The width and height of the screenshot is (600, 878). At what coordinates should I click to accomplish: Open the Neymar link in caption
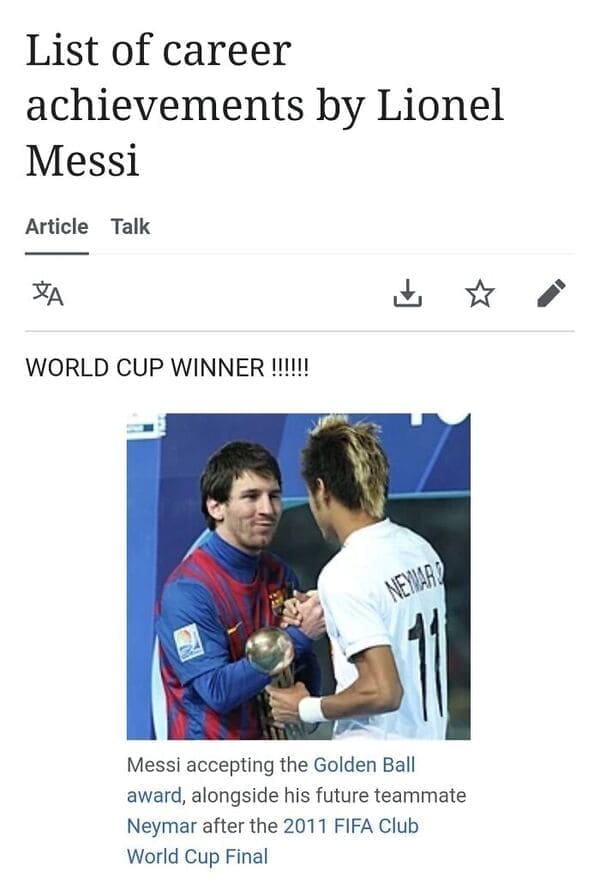[x=161, y=827]
